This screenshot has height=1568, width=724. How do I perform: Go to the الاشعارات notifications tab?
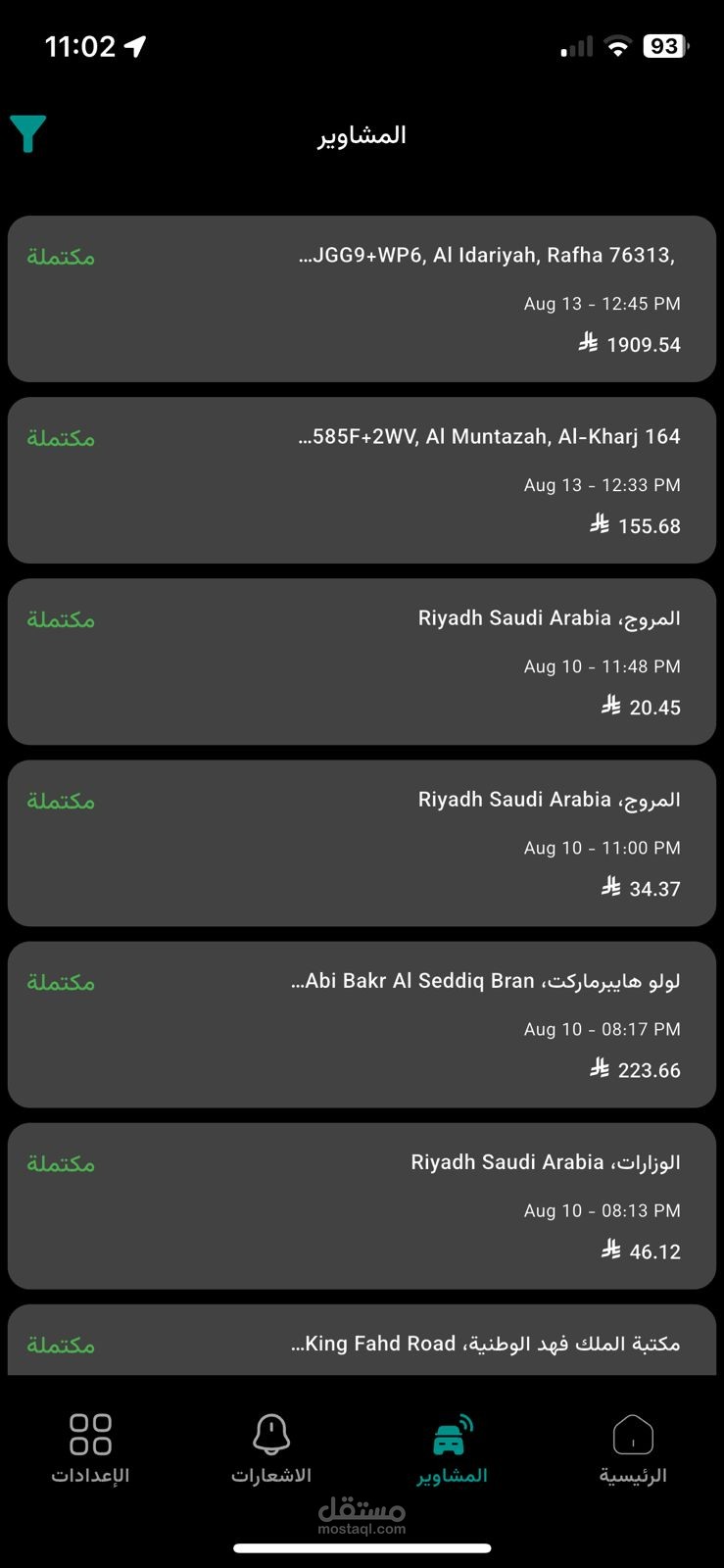(271, 1448)
